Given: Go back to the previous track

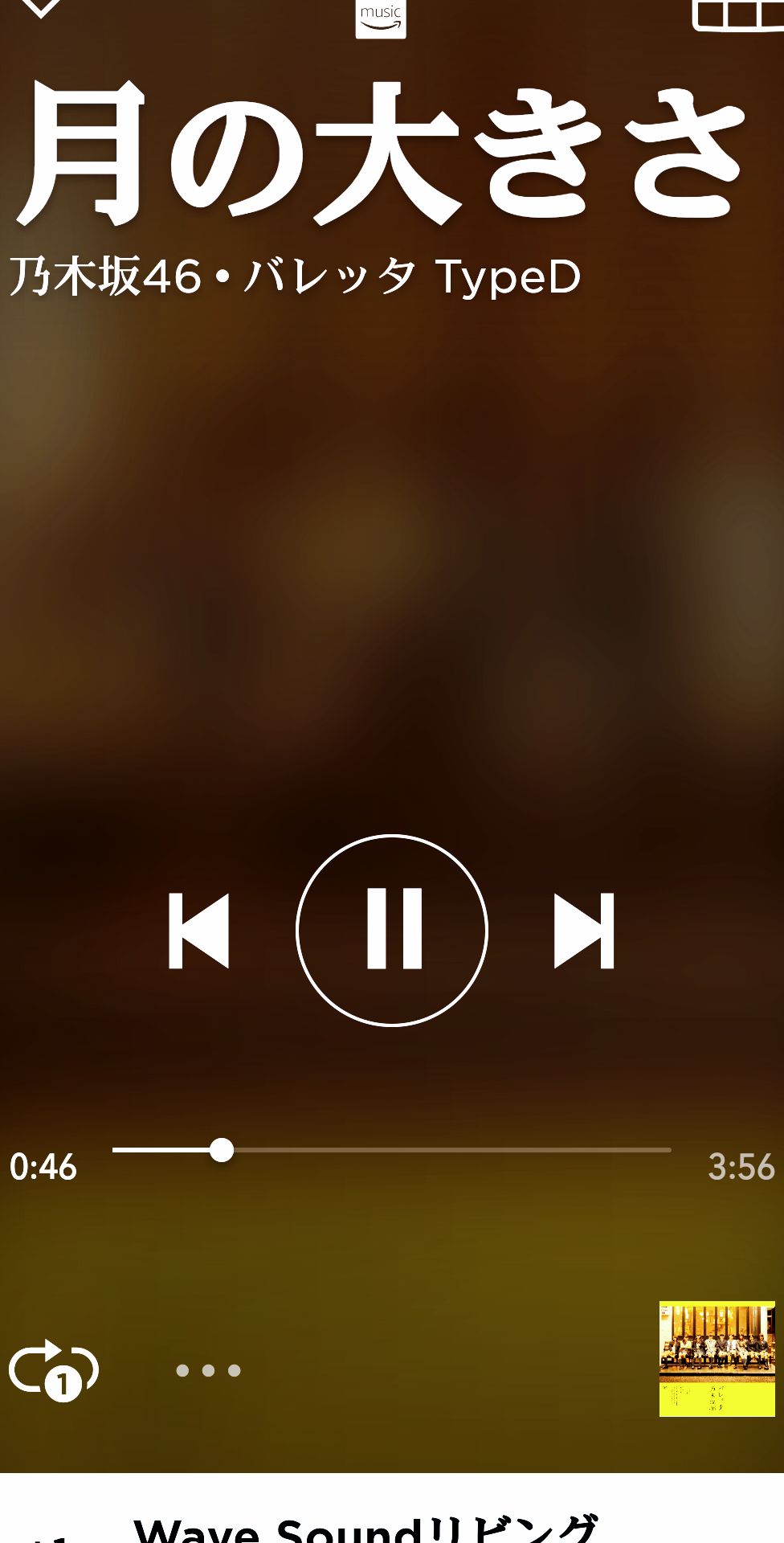Looking at the screenshot, I should click(x=198, y=930).
